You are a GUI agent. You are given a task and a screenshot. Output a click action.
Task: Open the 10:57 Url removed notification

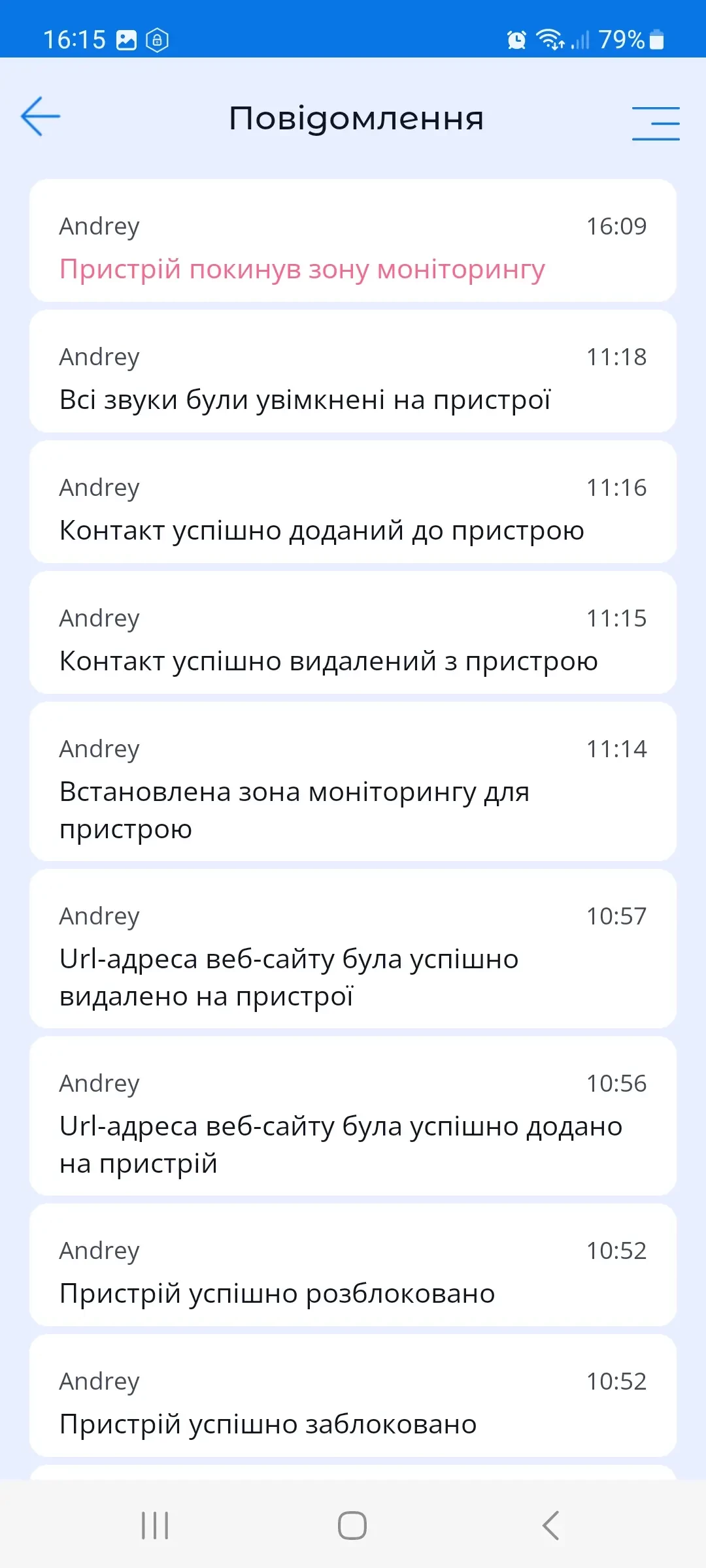[x=353, y=949]
